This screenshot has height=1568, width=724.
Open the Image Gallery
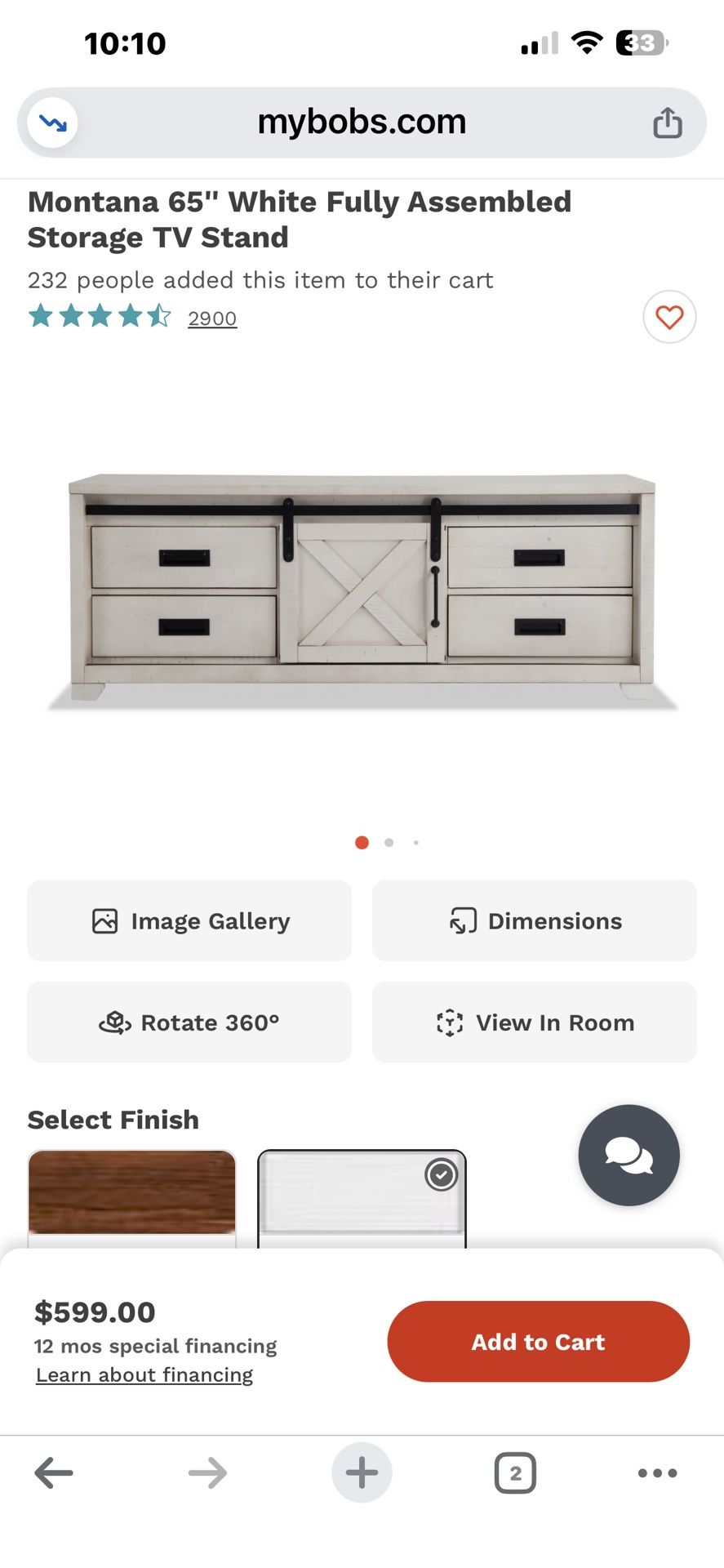coord(189,920)
